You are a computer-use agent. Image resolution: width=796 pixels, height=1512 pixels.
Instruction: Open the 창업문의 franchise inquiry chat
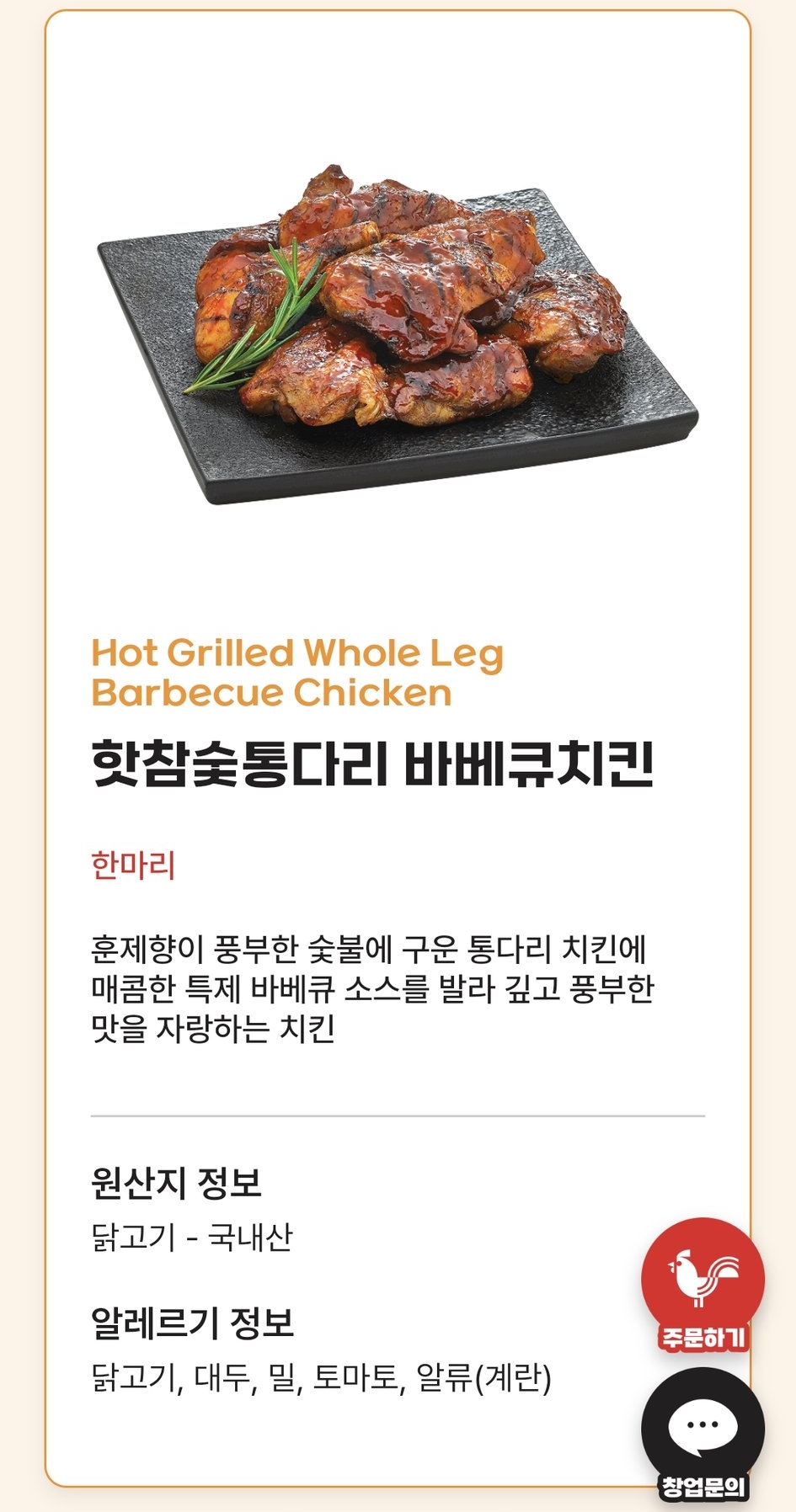pos(703,1434)
